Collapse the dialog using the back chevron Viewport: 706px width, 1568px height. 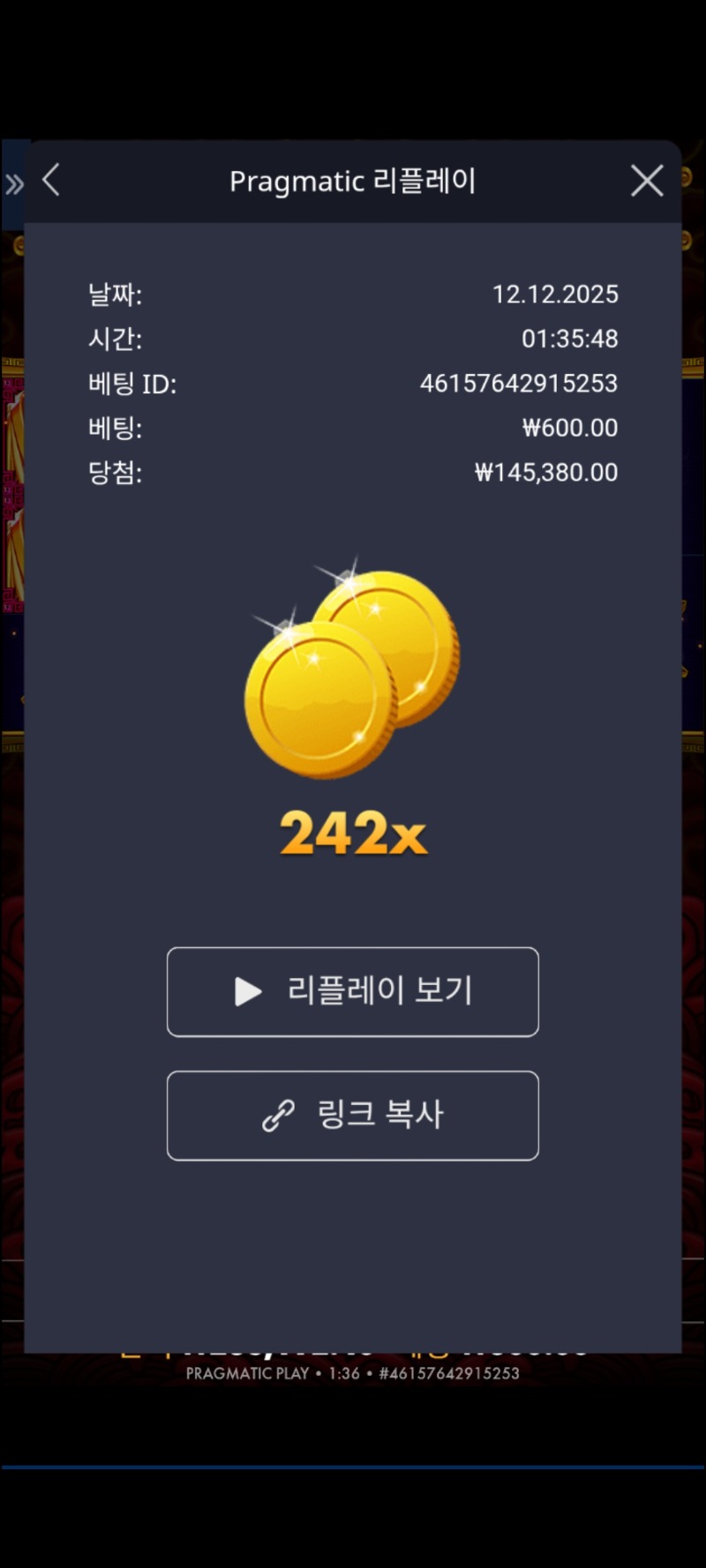(50, 179)
